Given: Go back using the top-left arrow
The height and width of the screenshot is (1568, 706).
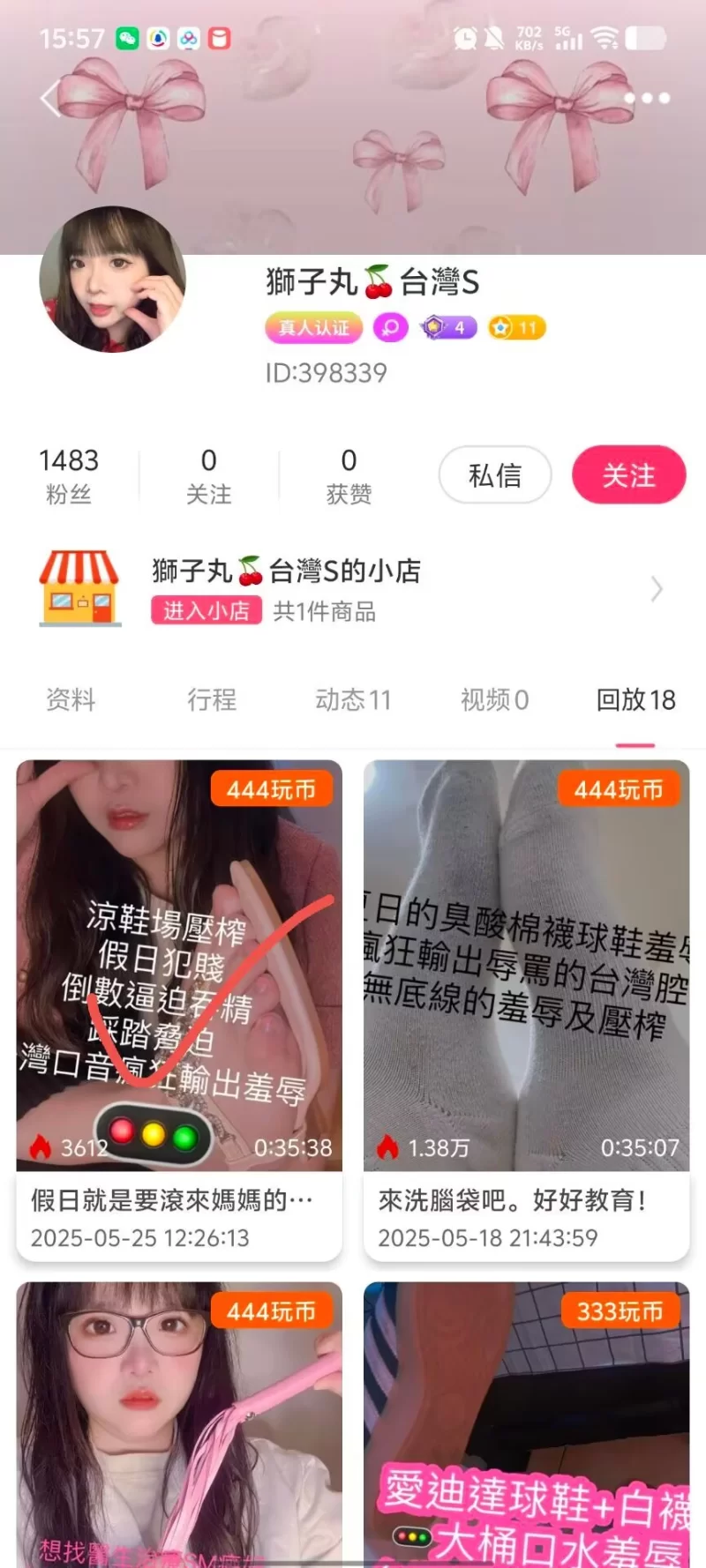Looking at the screenshot, I should pos(51,98).
